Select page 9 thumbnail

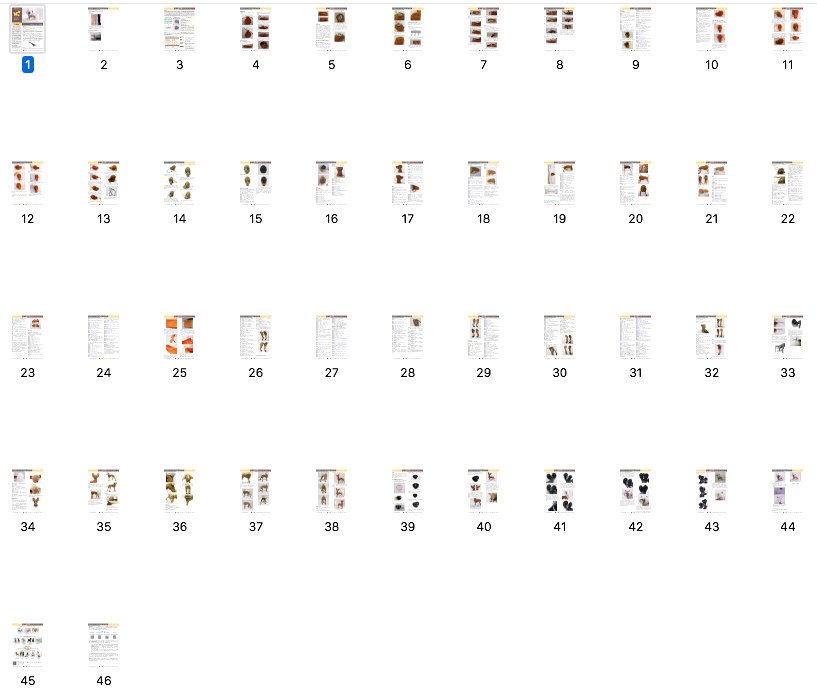tap(636, 29)
